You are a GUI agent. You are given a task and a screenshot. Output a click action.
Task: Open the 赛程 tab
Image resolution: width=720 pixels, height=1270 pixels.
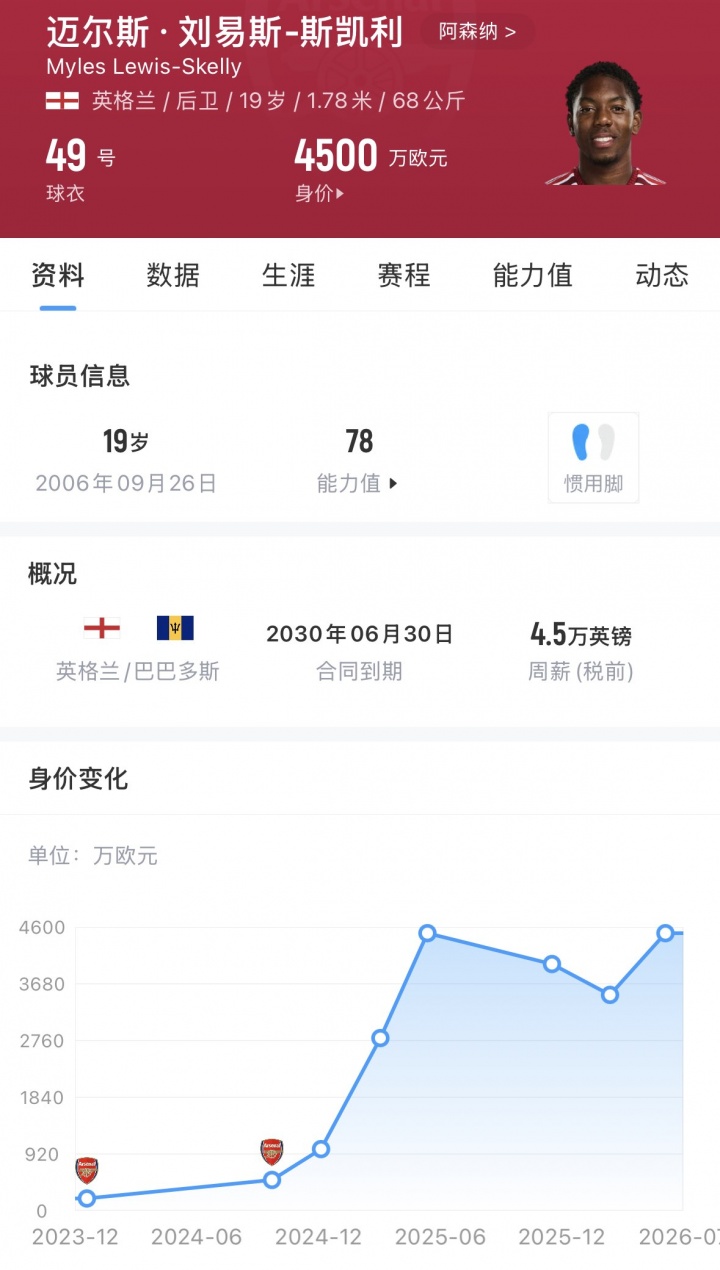click(404, 275)
